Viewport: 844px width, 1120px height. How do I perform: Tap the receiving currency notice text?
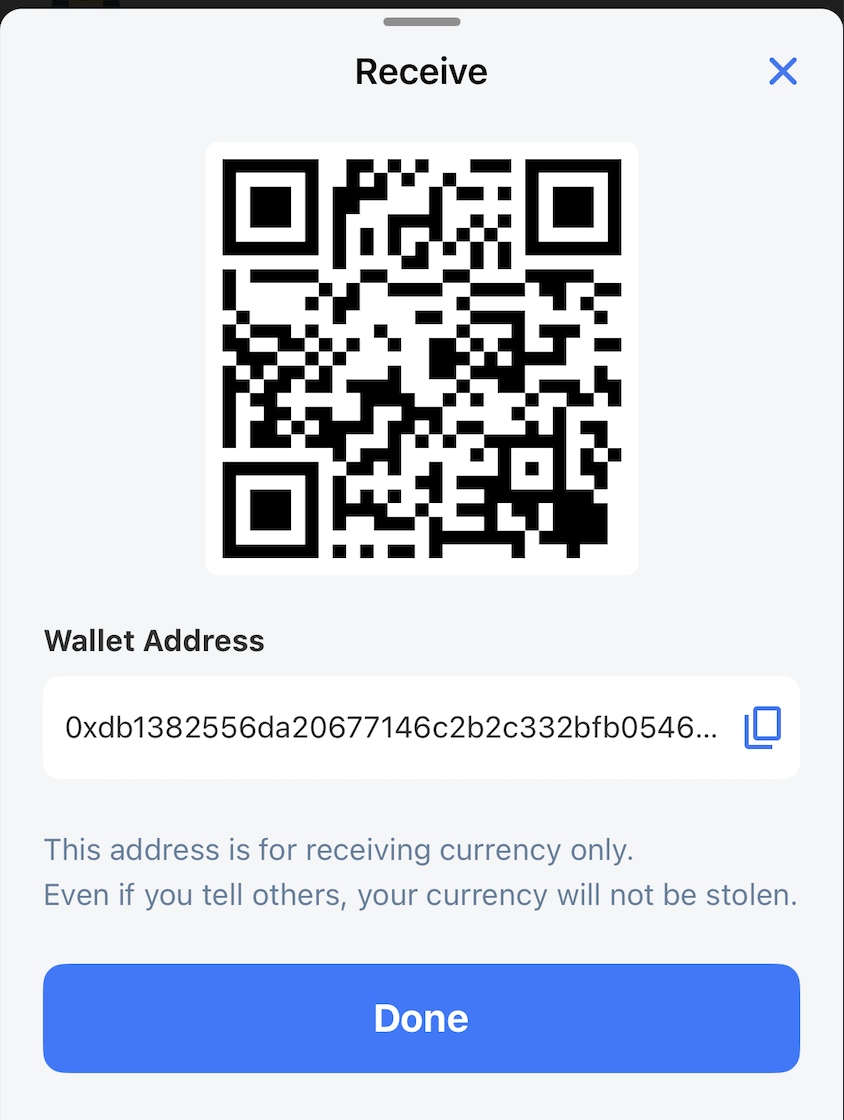click(421, 871)
